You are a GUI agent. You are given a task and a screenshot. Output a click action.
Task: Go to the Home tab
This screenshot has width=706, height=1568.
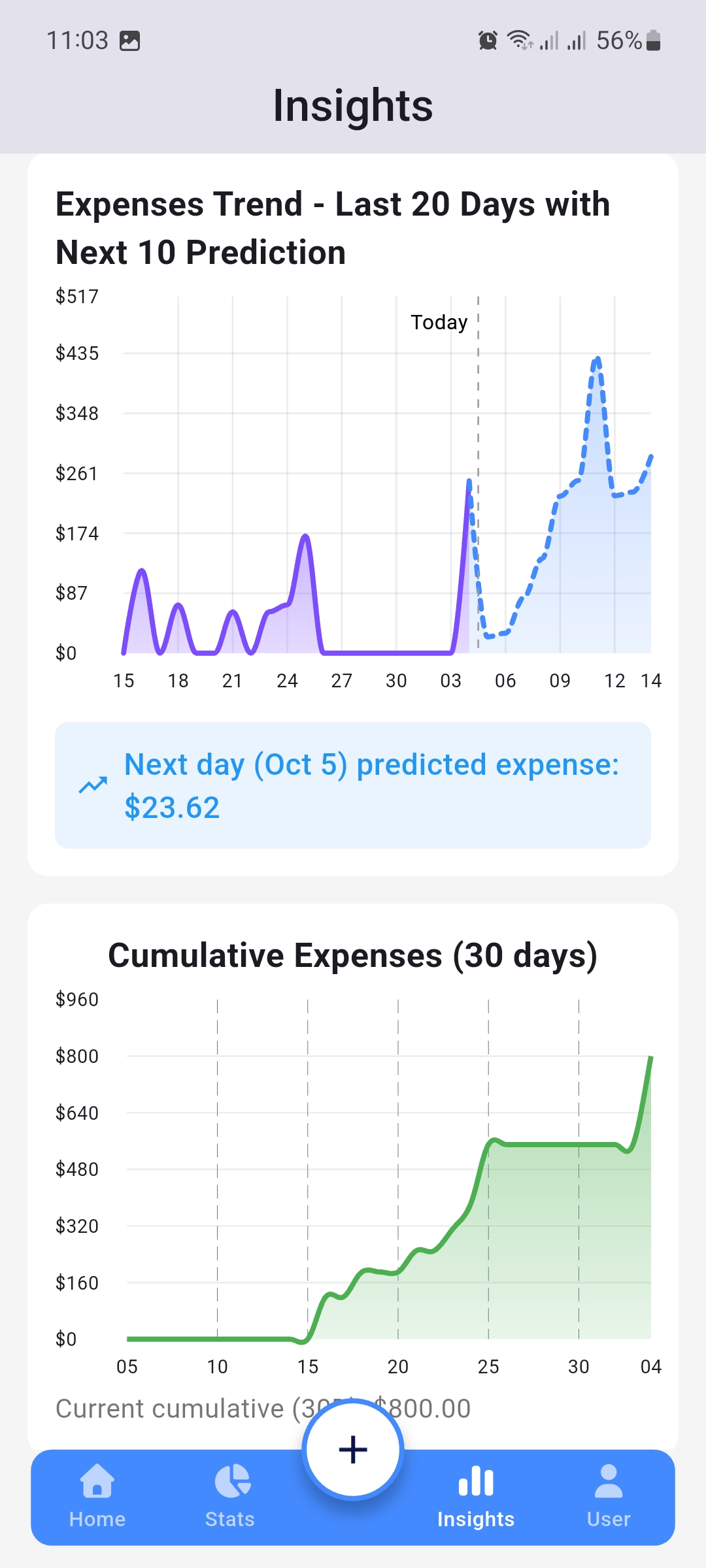pos(97,1495)
